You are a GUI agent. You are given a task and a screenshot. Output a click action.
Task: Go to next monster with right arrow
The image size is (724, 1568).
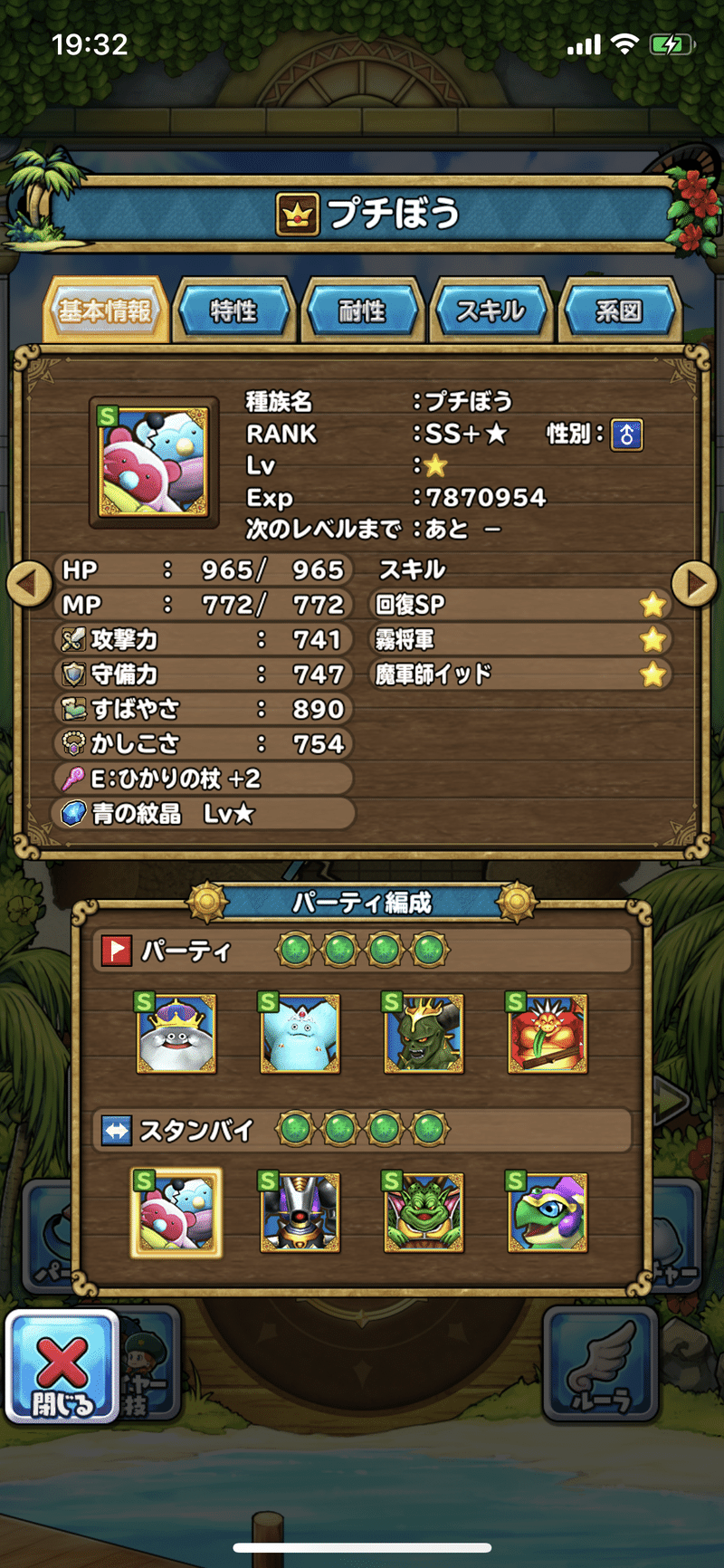point(695,584)
